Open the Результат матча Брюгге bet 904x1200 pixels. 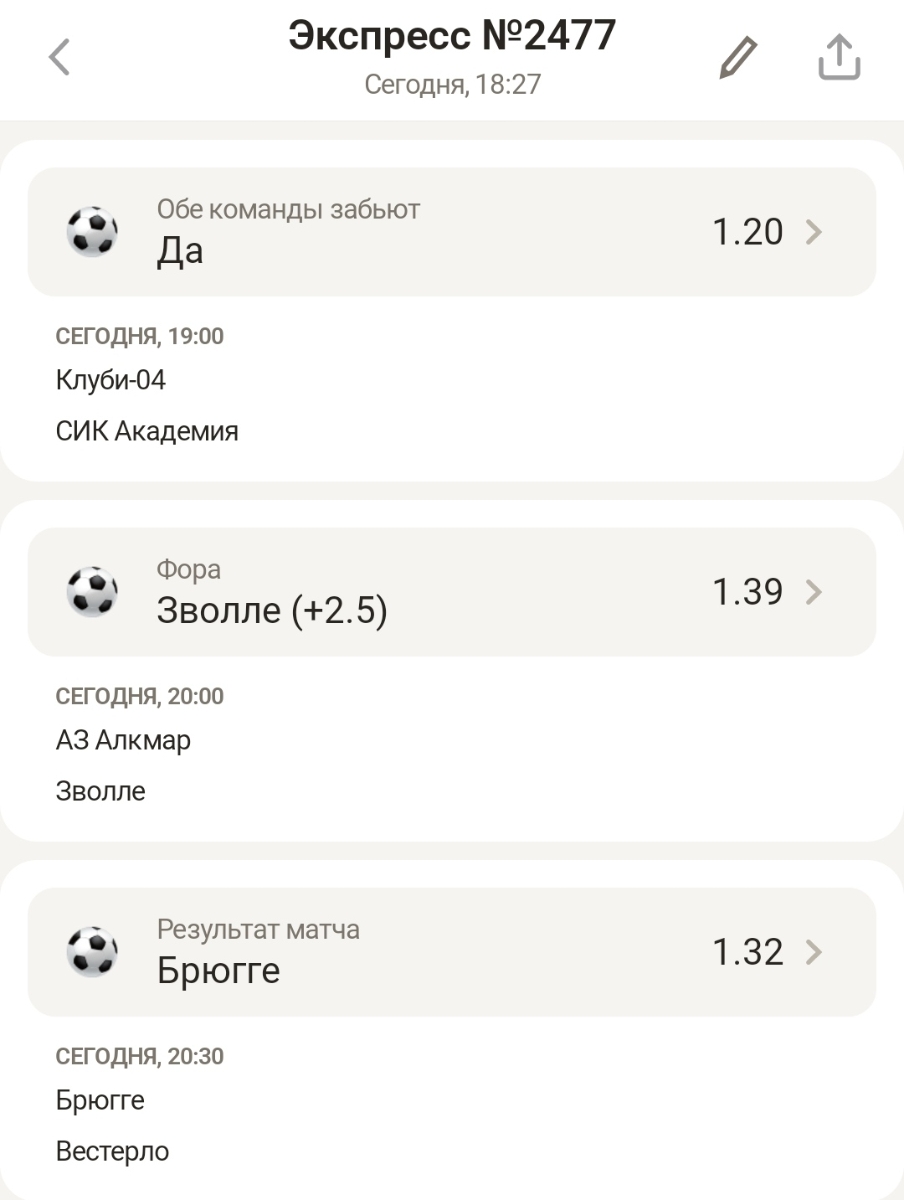pos(451,952)
